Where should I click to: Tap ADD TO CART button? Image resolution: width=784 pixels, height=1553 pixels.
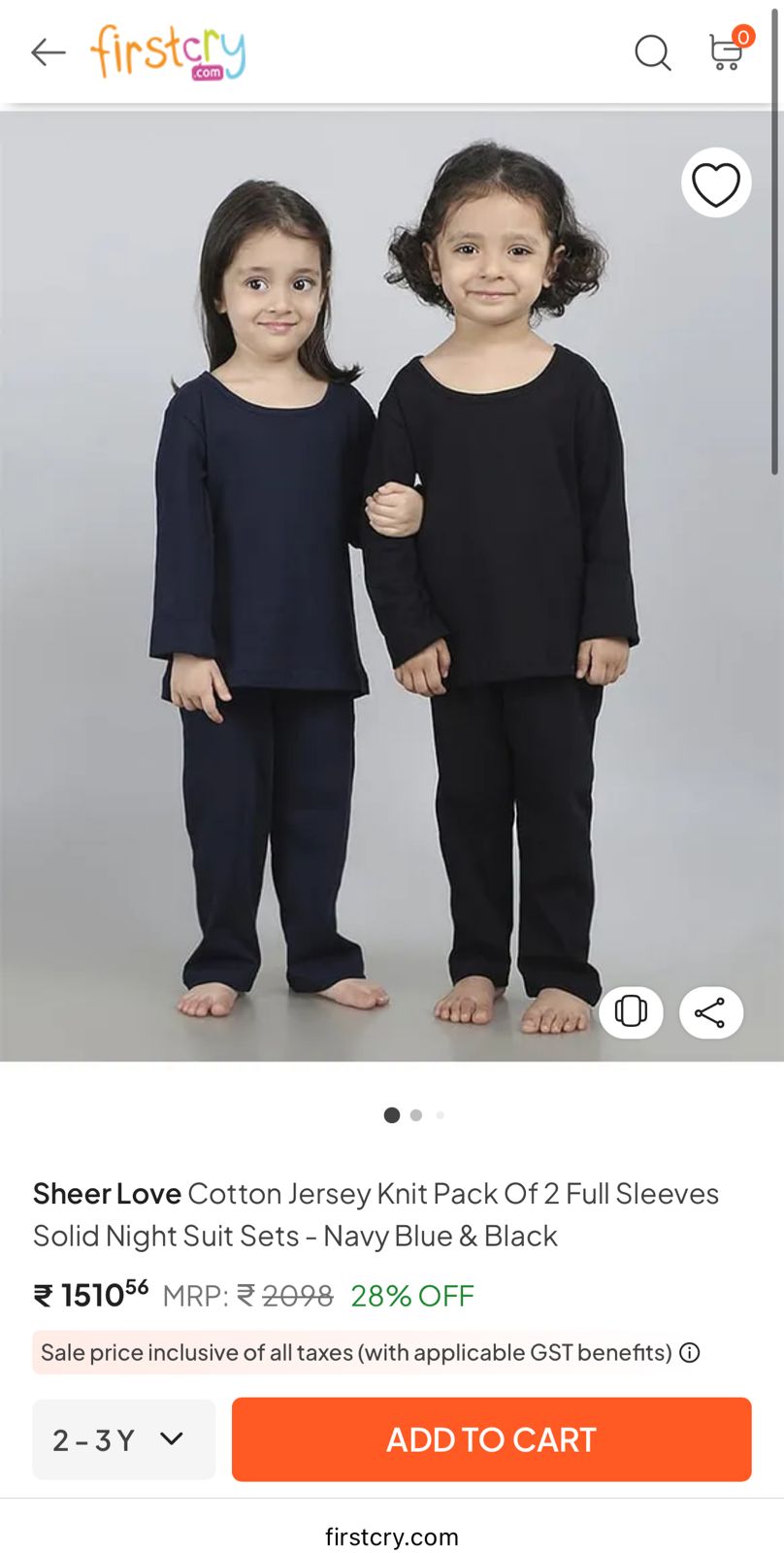(491, 1439)
